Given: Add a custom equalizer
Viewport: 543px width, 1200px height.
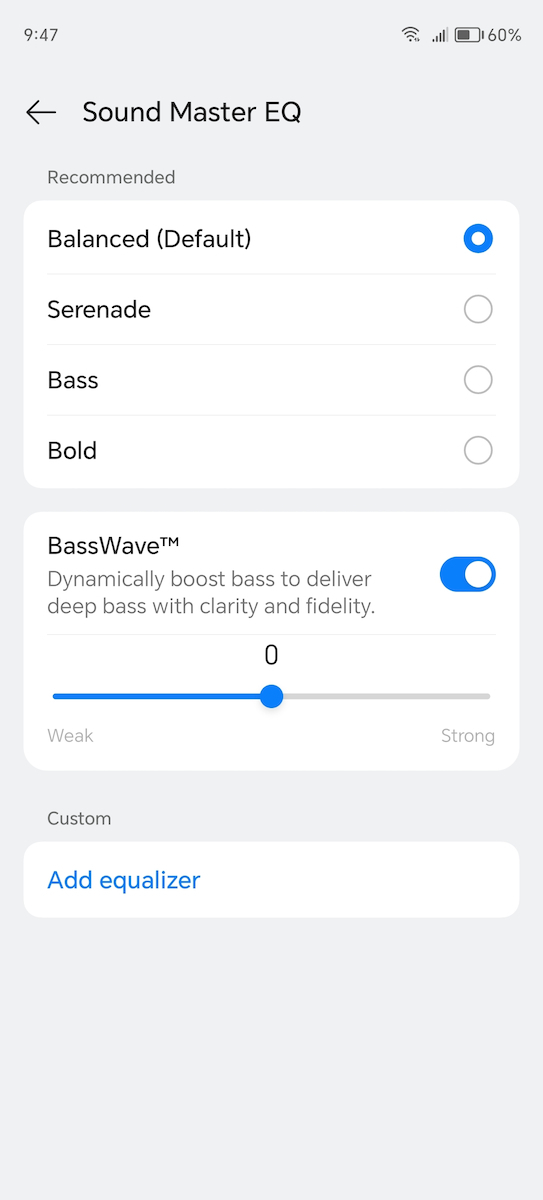Looking at the screenshot, I should pos(271,880).
